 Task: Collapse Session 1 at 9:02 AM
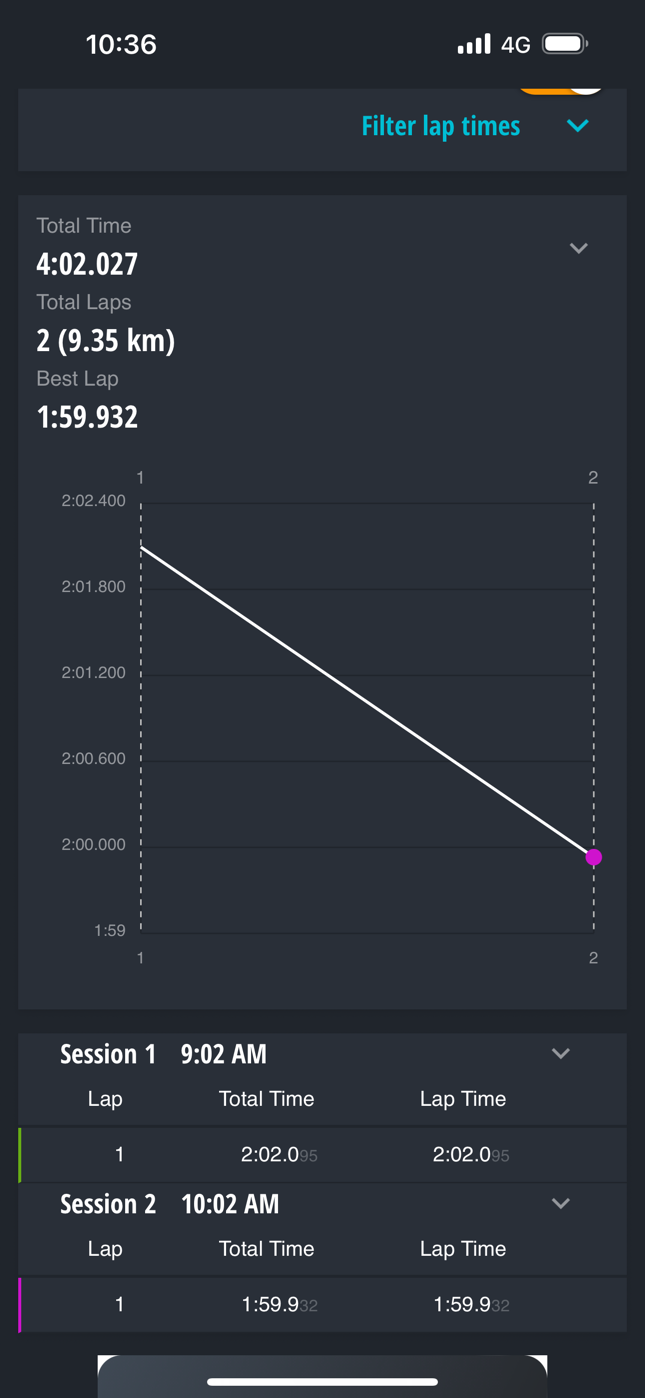[x=560, y=1053]
